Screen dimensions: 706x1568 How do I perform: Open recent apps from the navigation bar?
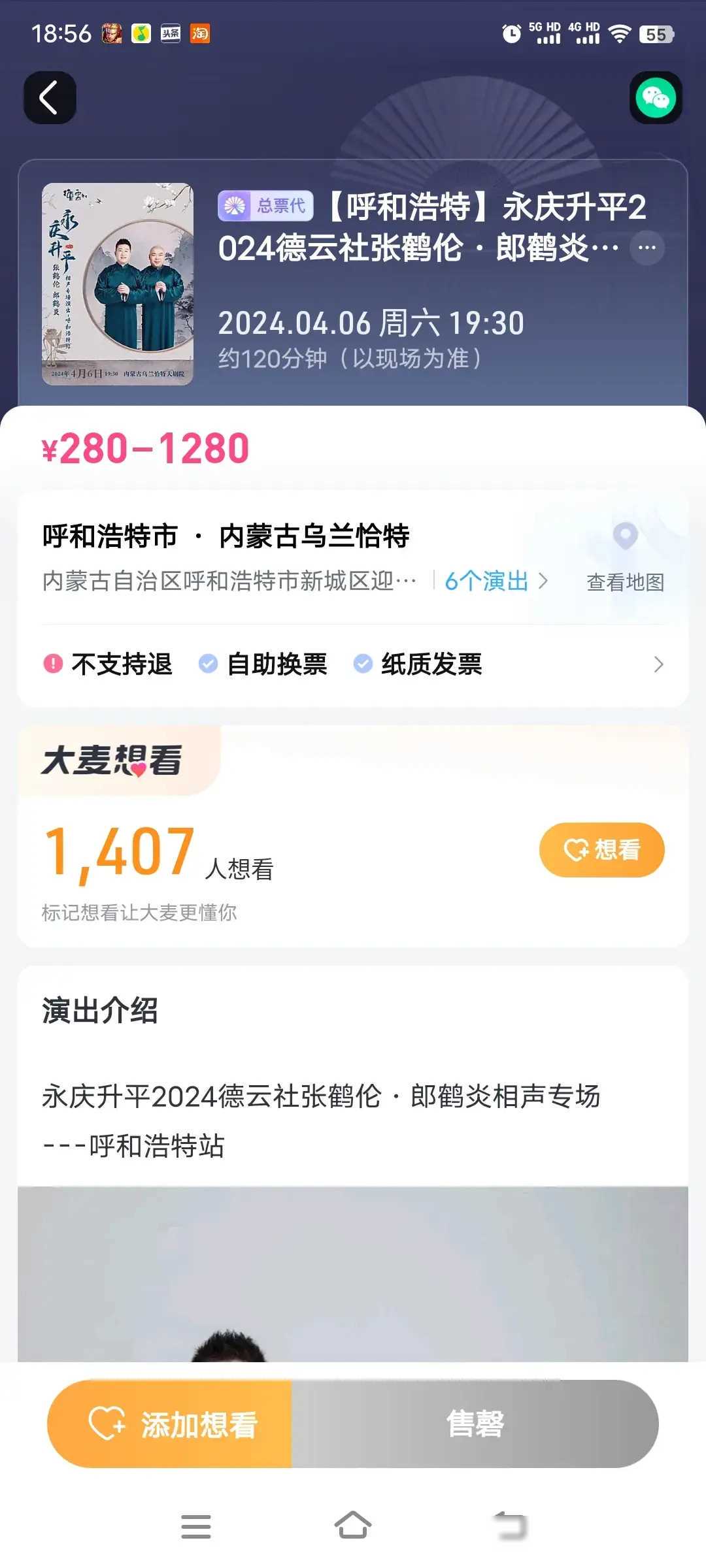(195, 1526)
